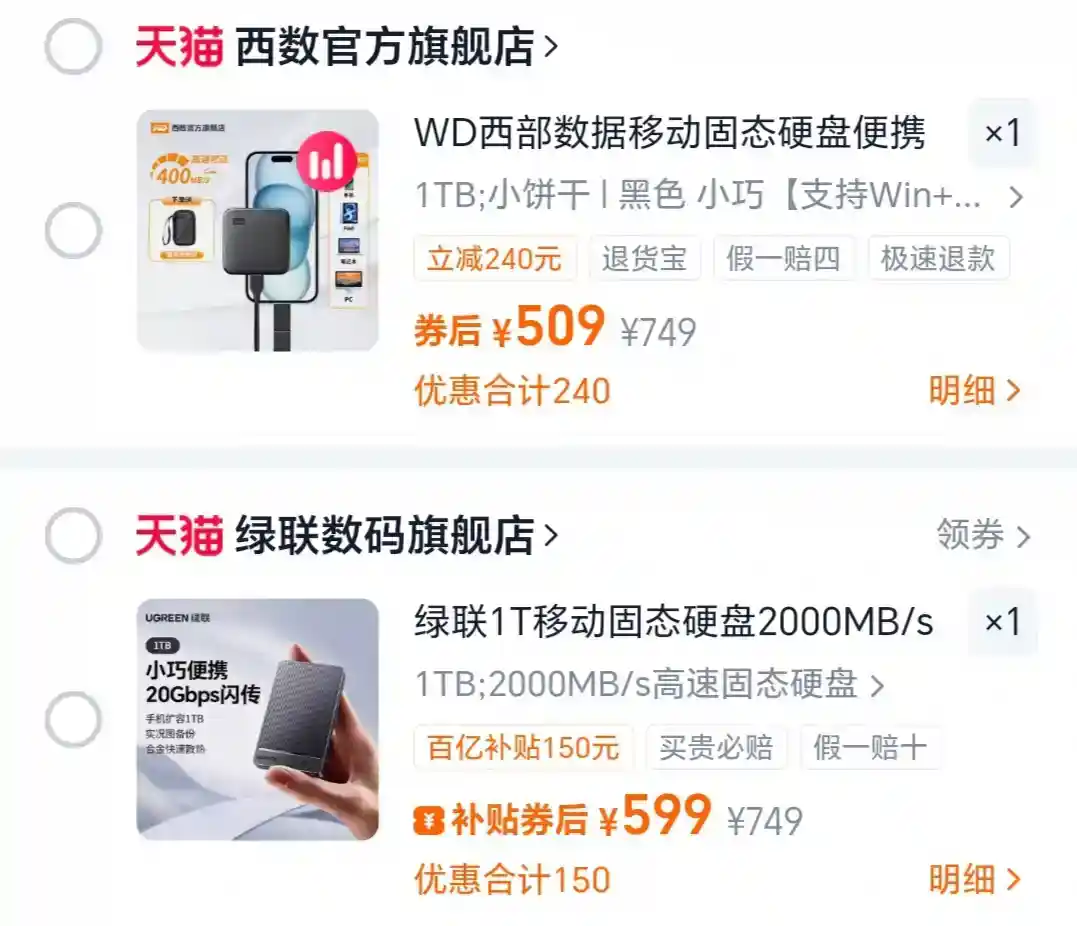Open the WD移动固态硬盘 product image
This screenshot has height=926, width=1077.
[x=258, y=230]
